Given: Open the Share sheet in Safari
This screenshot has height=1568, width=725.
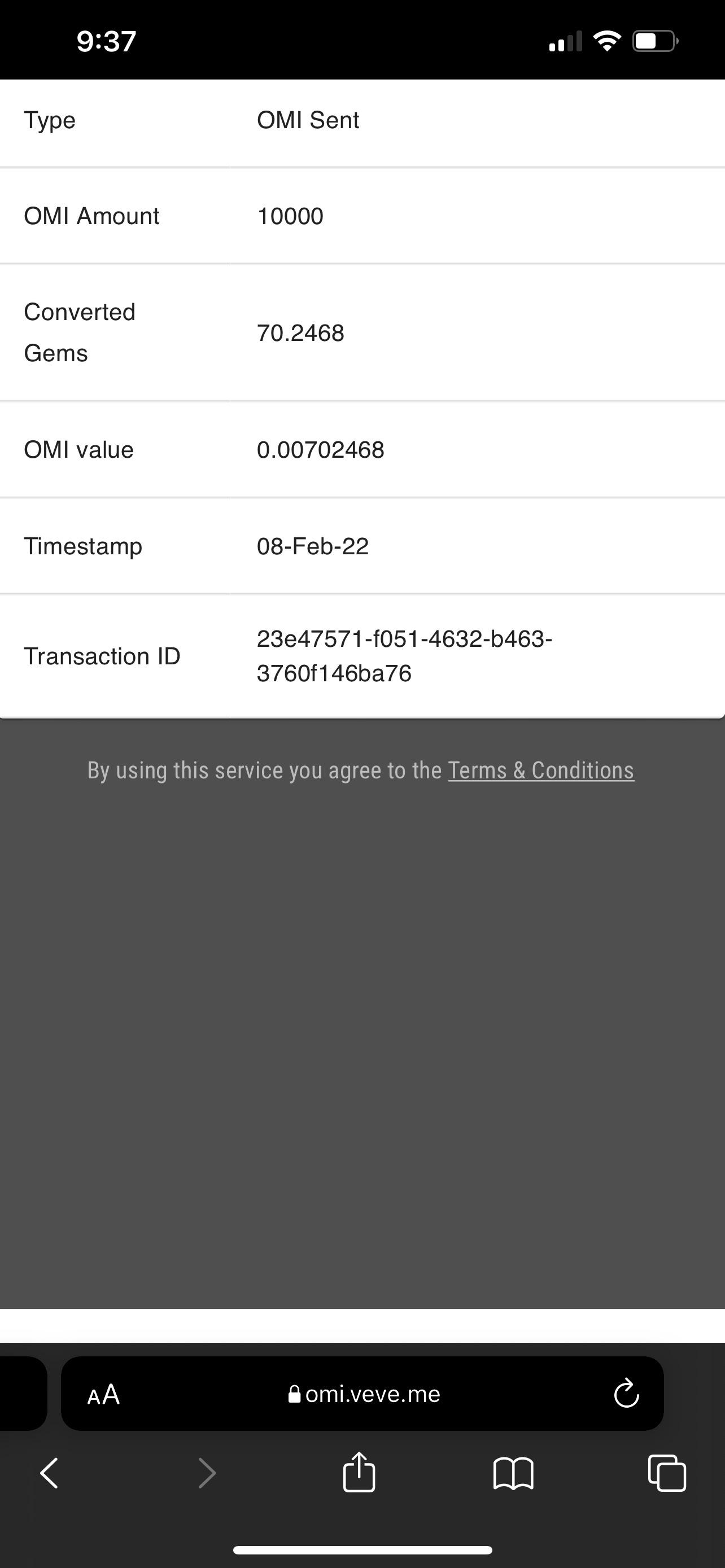Looking at the screenshot, I should tap(359, 1473).
